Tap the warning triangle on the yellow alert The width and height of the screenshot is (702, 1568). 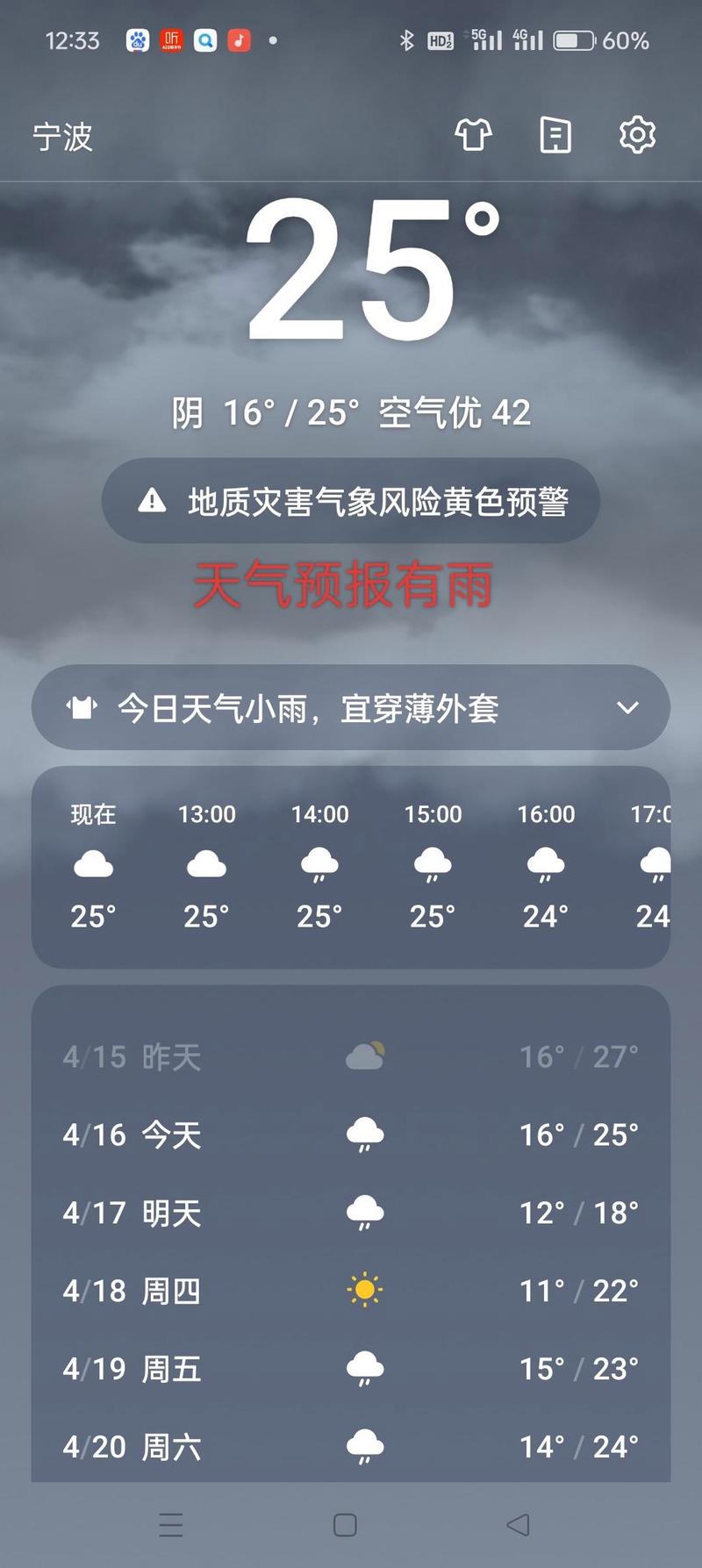click(x=150, y=501)
